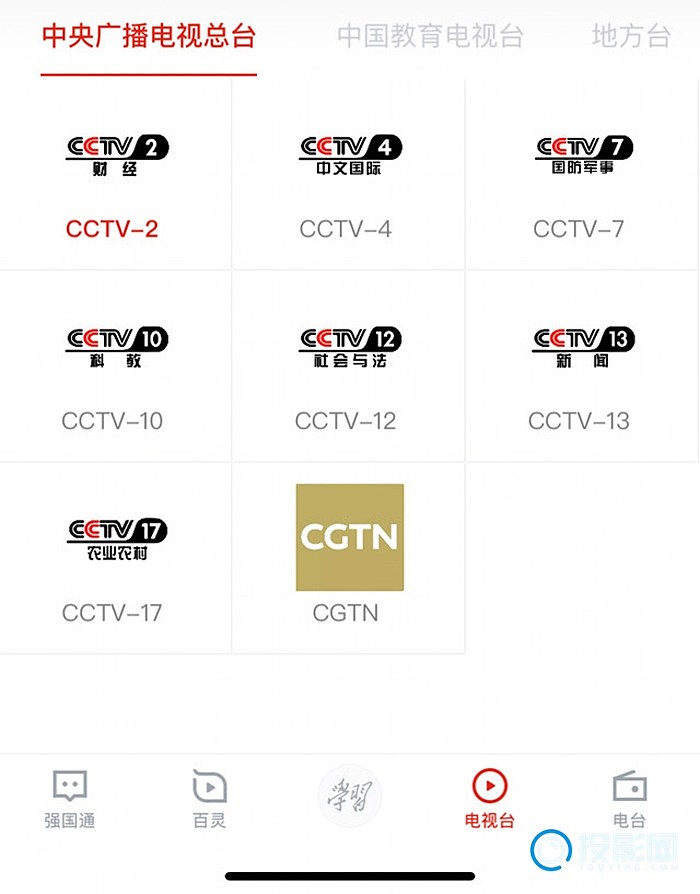Select the CCTV-10 科教 channel

(115, 367)
